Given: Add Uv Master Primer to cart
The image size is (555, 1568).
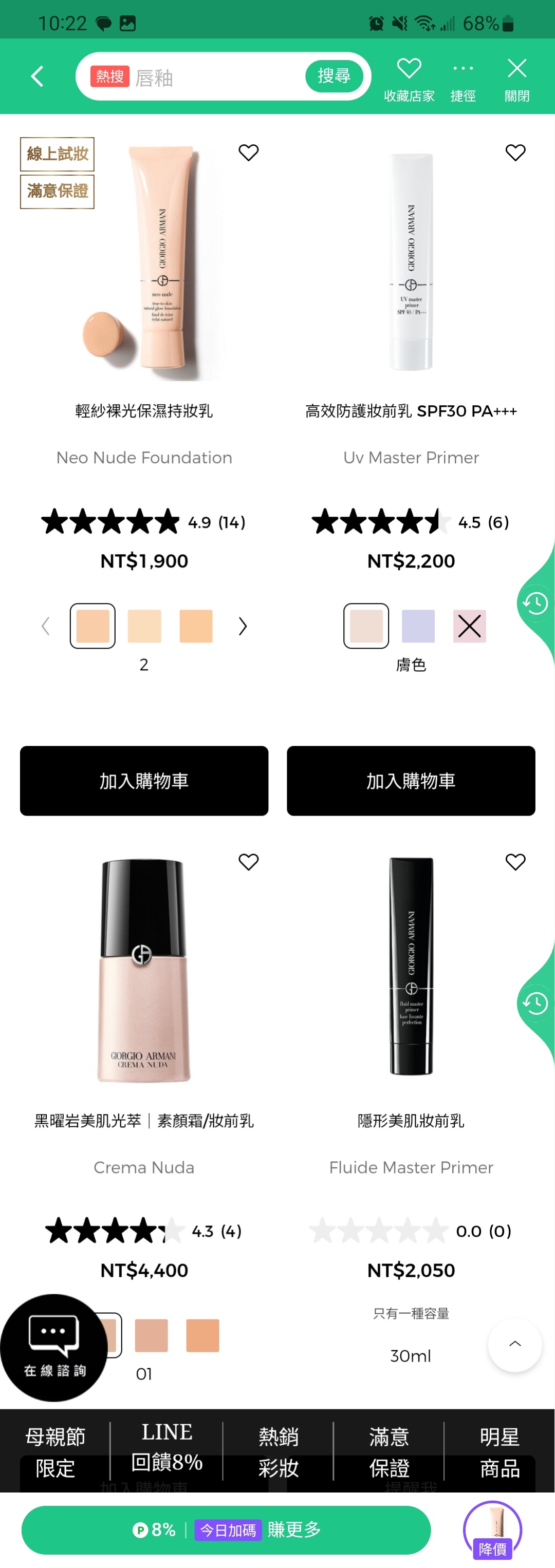Looking at the screenshot, I should pos(411,780).
